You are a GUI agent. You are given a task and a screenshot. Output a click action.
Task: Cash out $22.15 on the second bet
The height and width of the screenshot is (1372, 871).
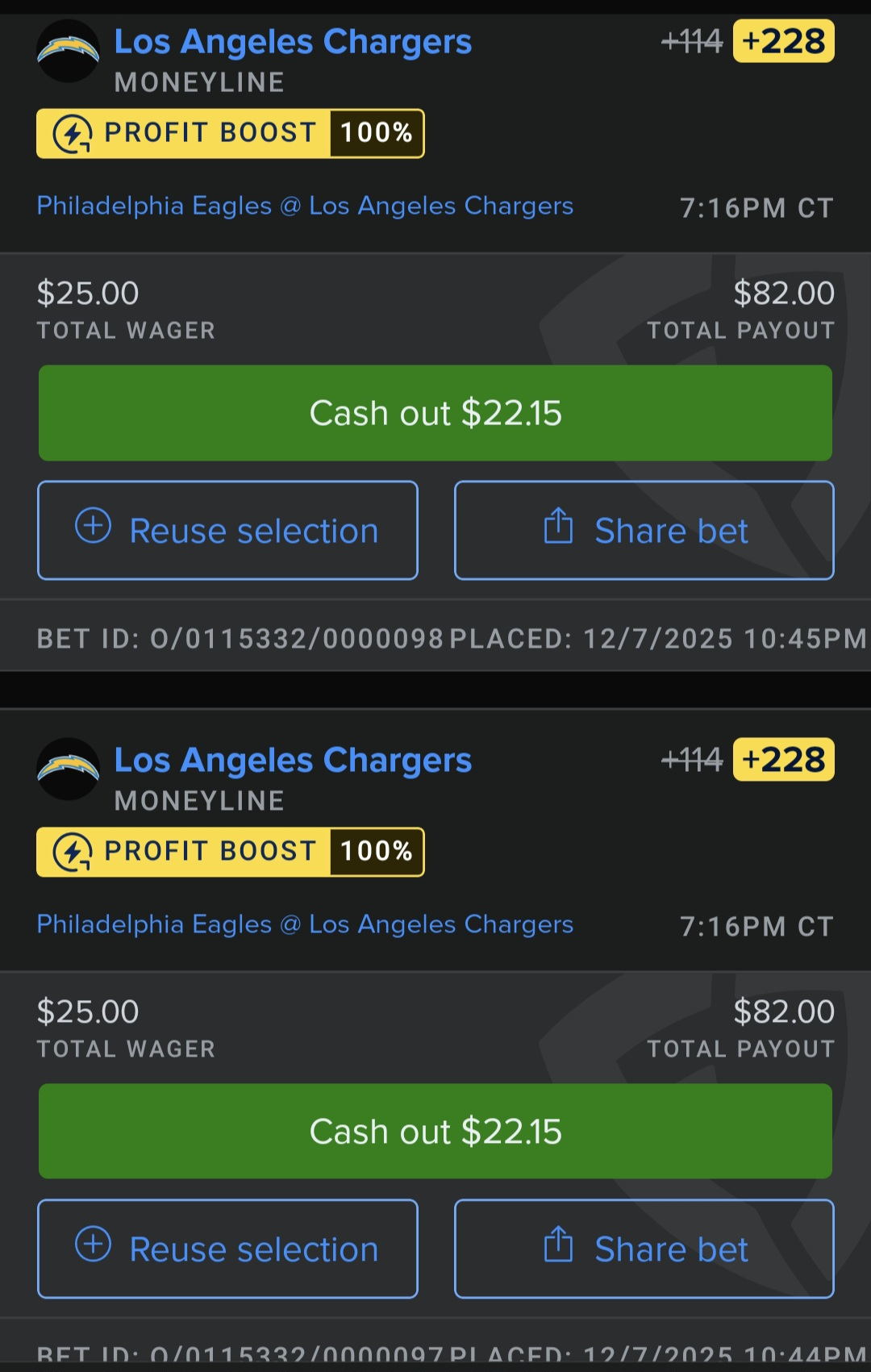point(435,1131)
